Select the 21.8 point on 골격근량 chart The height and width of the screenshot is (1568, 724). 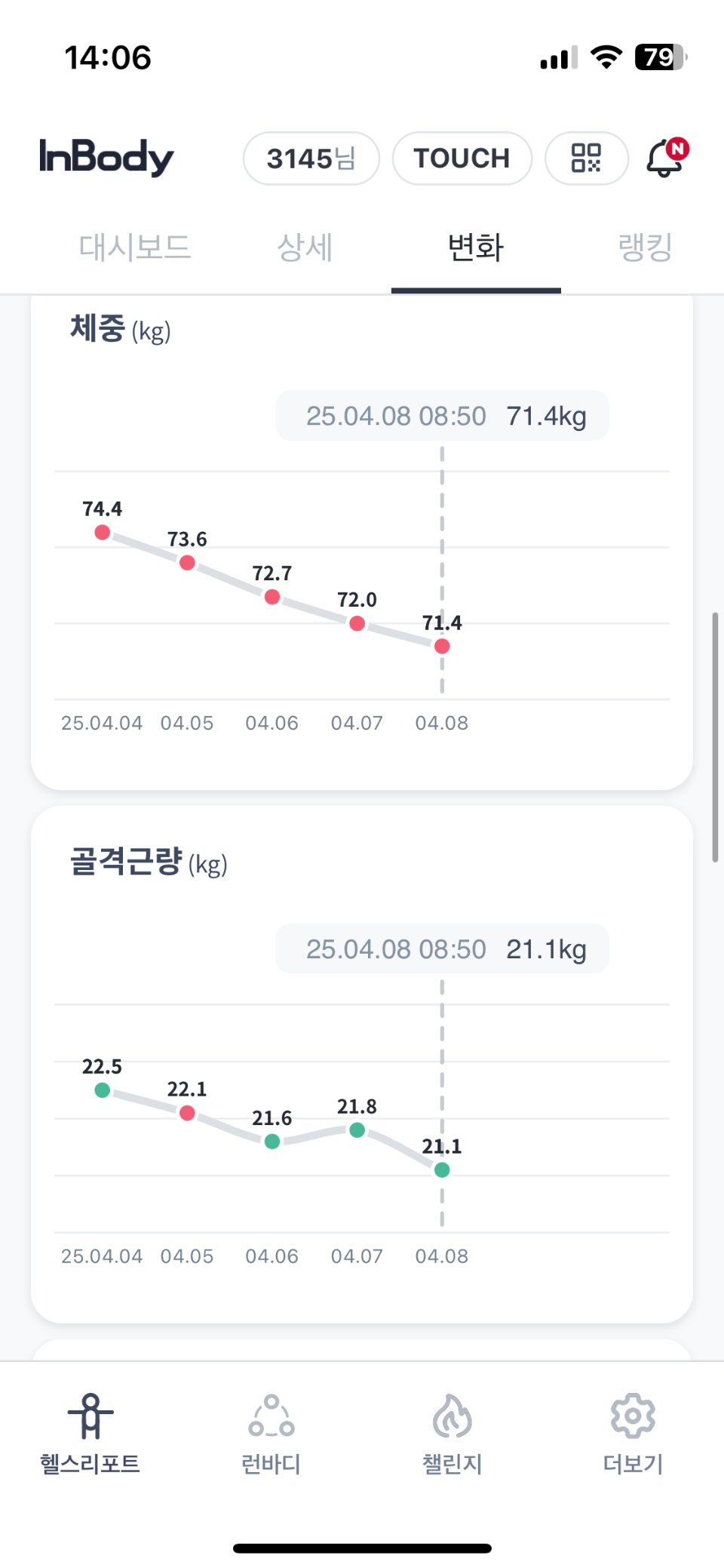tap(357, 1130)
